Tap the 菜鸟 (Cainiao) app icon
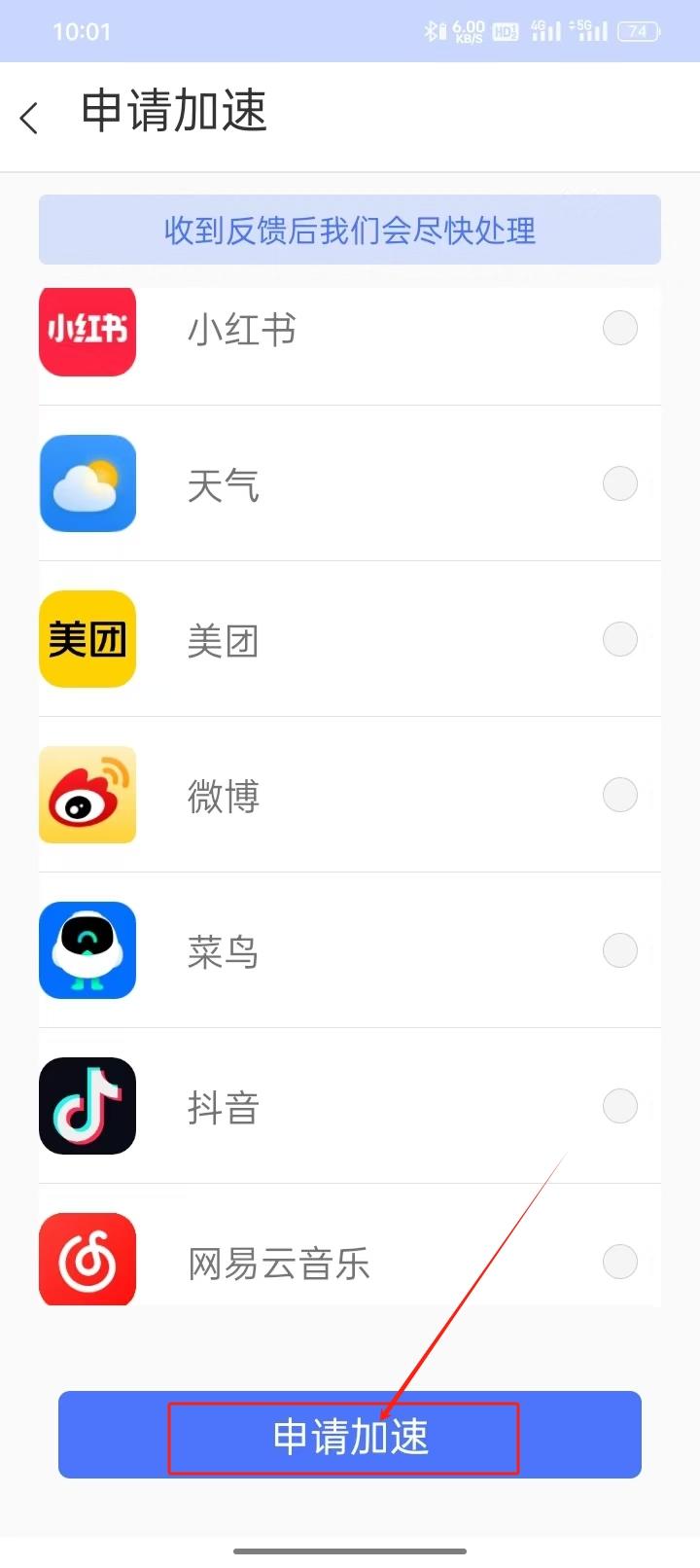The height and width of the screenshot is (1568, 700). pyautogui.click(x=87, y=950)
